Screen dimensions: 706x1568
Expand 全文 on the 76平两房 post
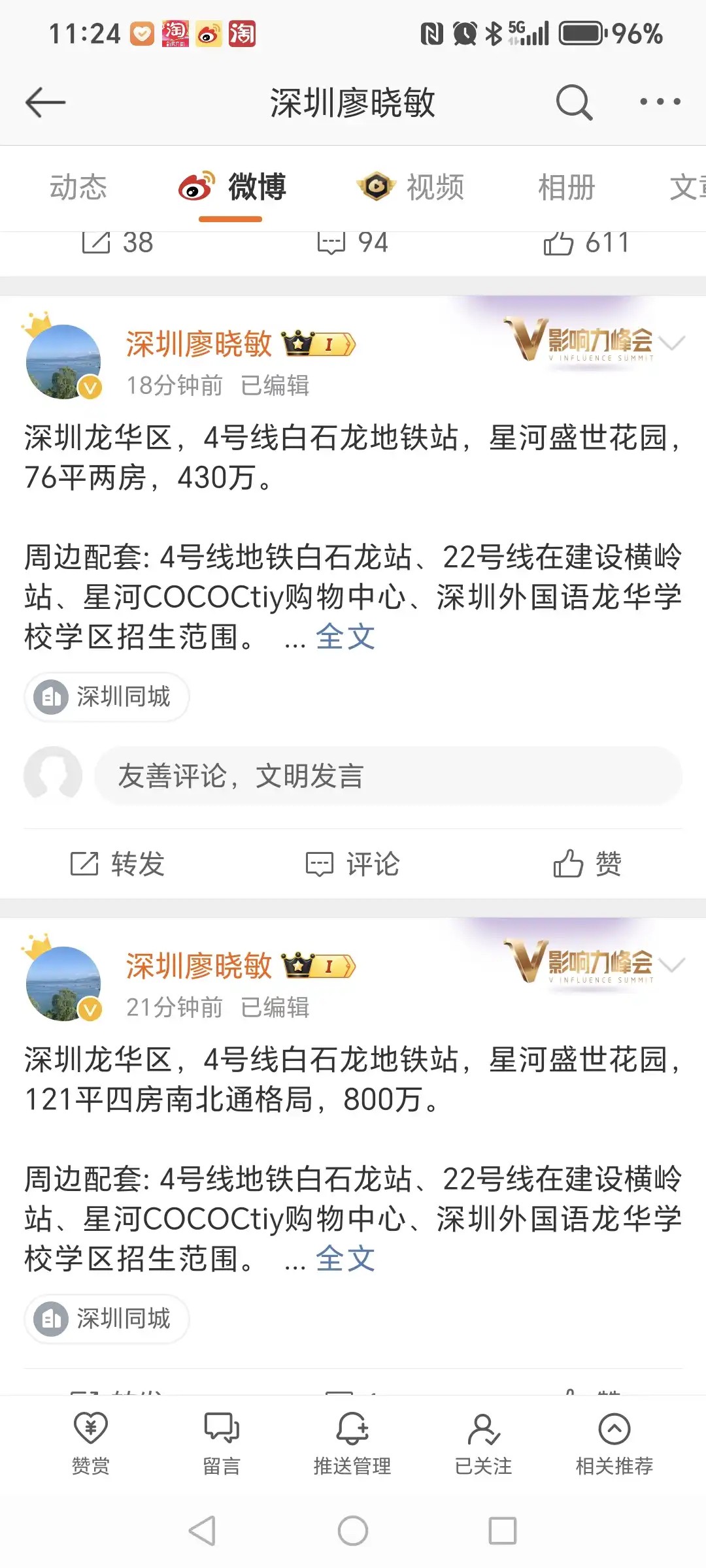pyautogui.click(x=345, y=637)
